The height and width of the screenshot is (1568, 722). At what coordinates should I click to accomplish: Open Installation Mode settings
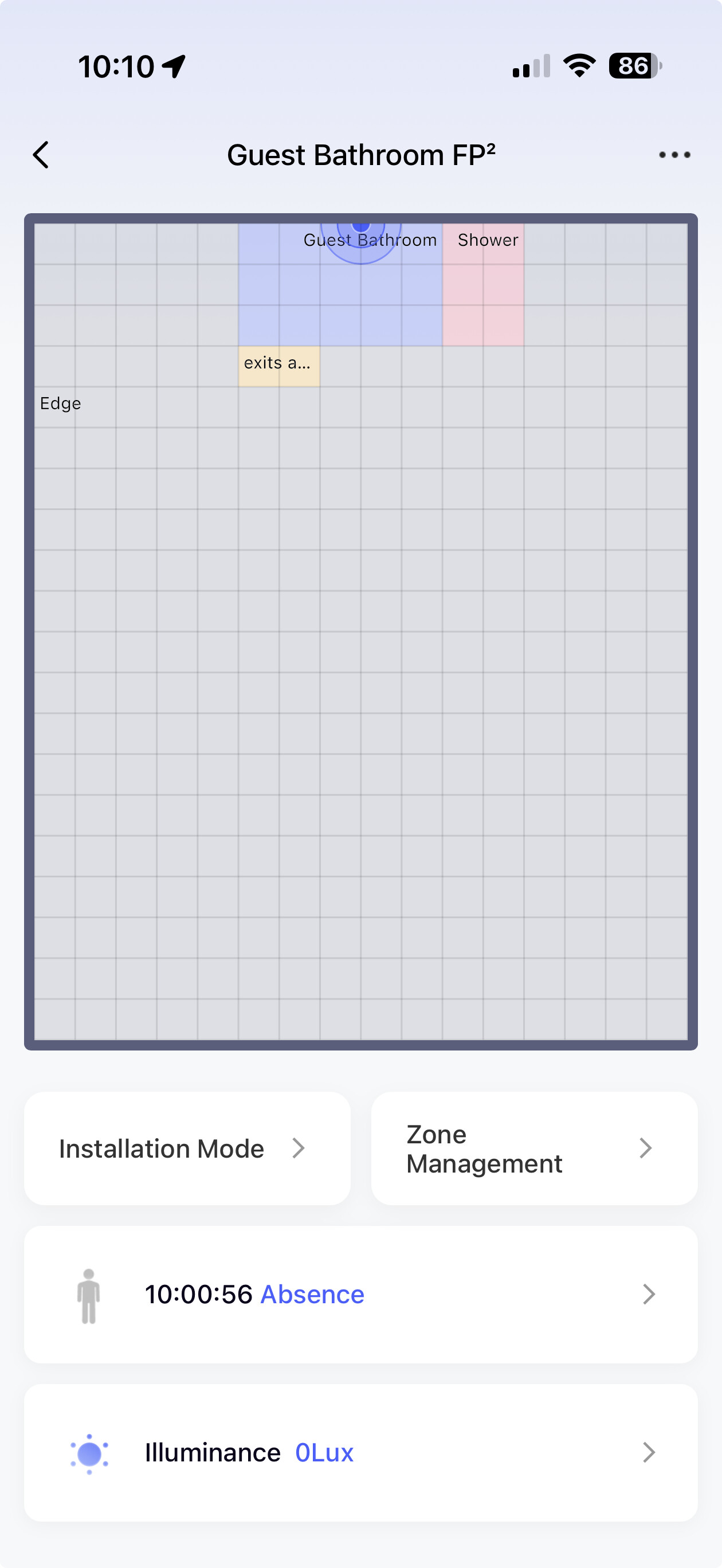tap(187, 1148)
